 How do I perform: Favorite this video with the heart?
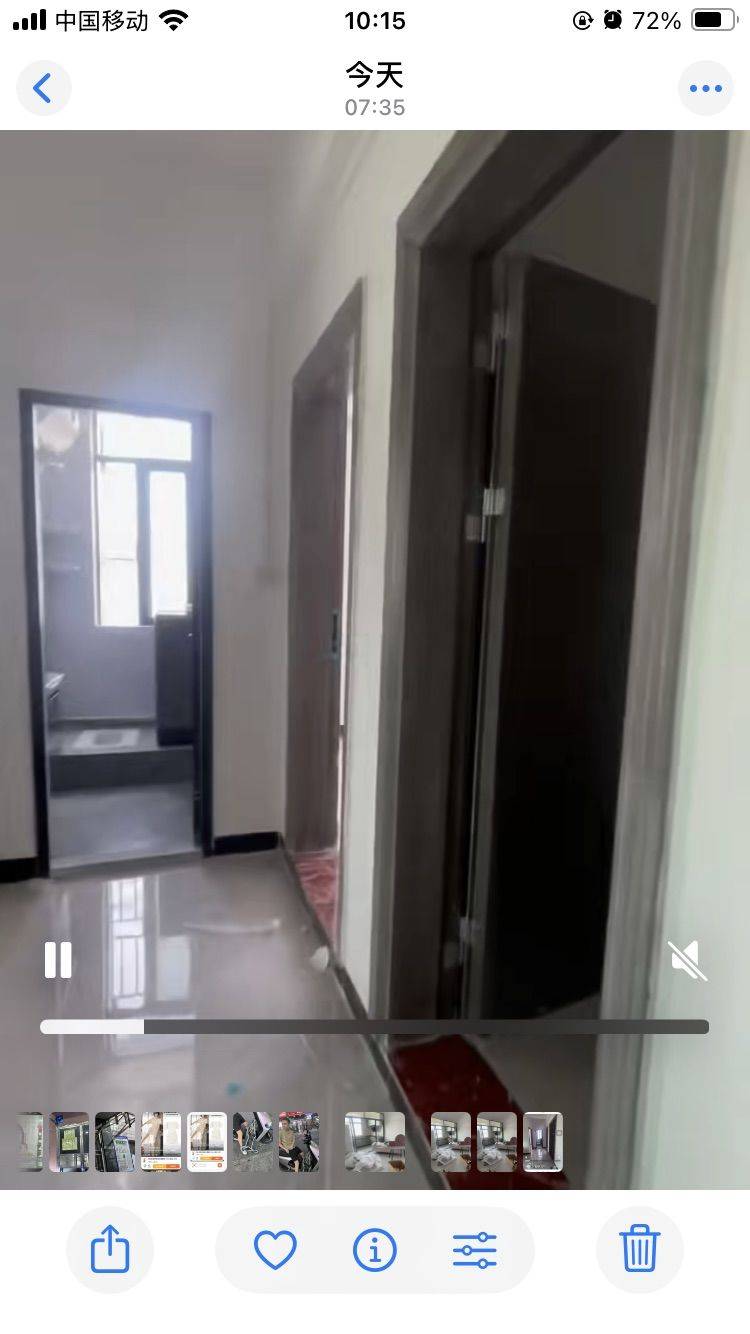pyautogui.click(x=275, y=1249)
